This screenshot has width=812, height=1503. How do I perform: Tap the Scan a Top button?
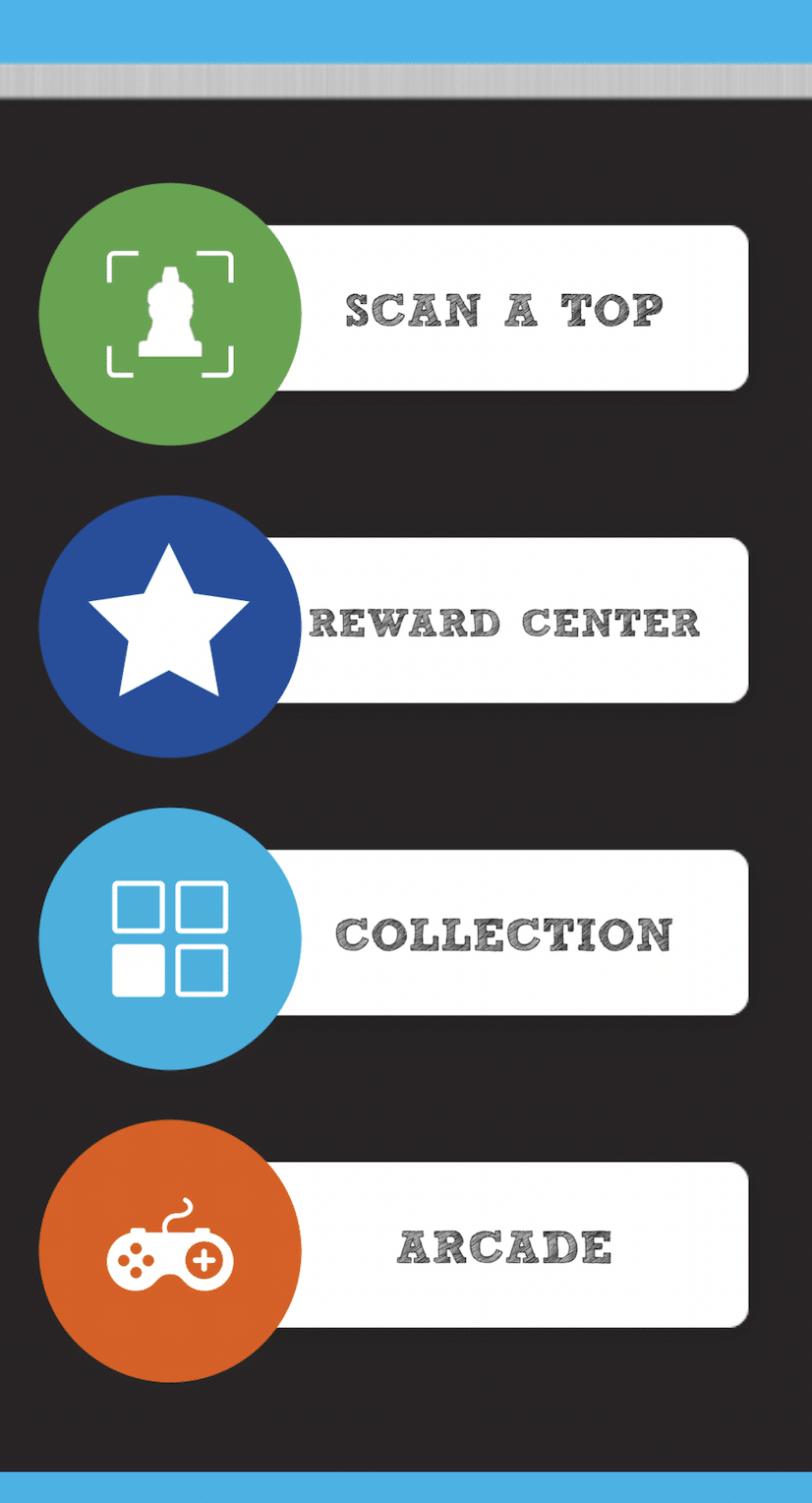click(x=503, y=309)
